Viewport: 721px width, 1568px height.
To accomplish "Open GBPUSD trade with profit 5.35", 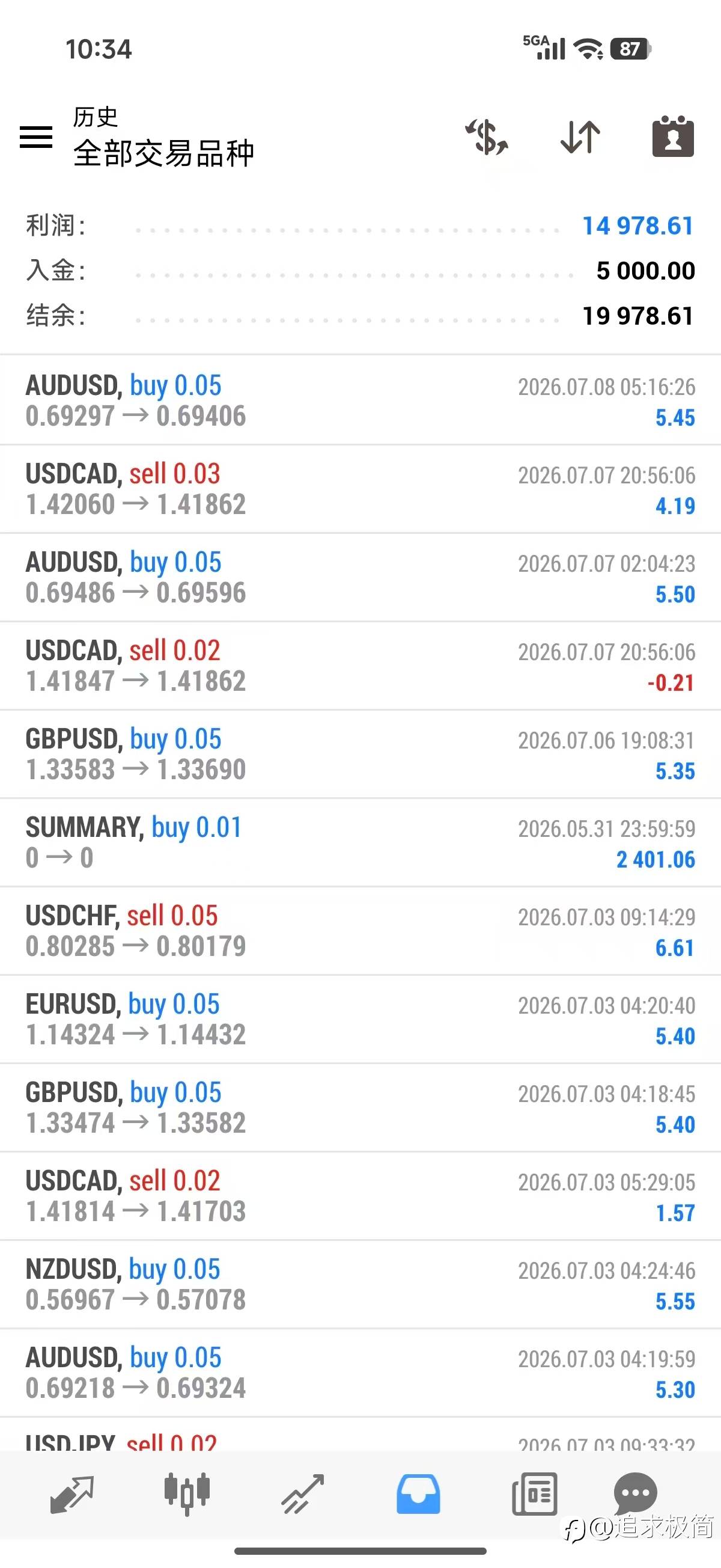I will [x=360, y=753].
